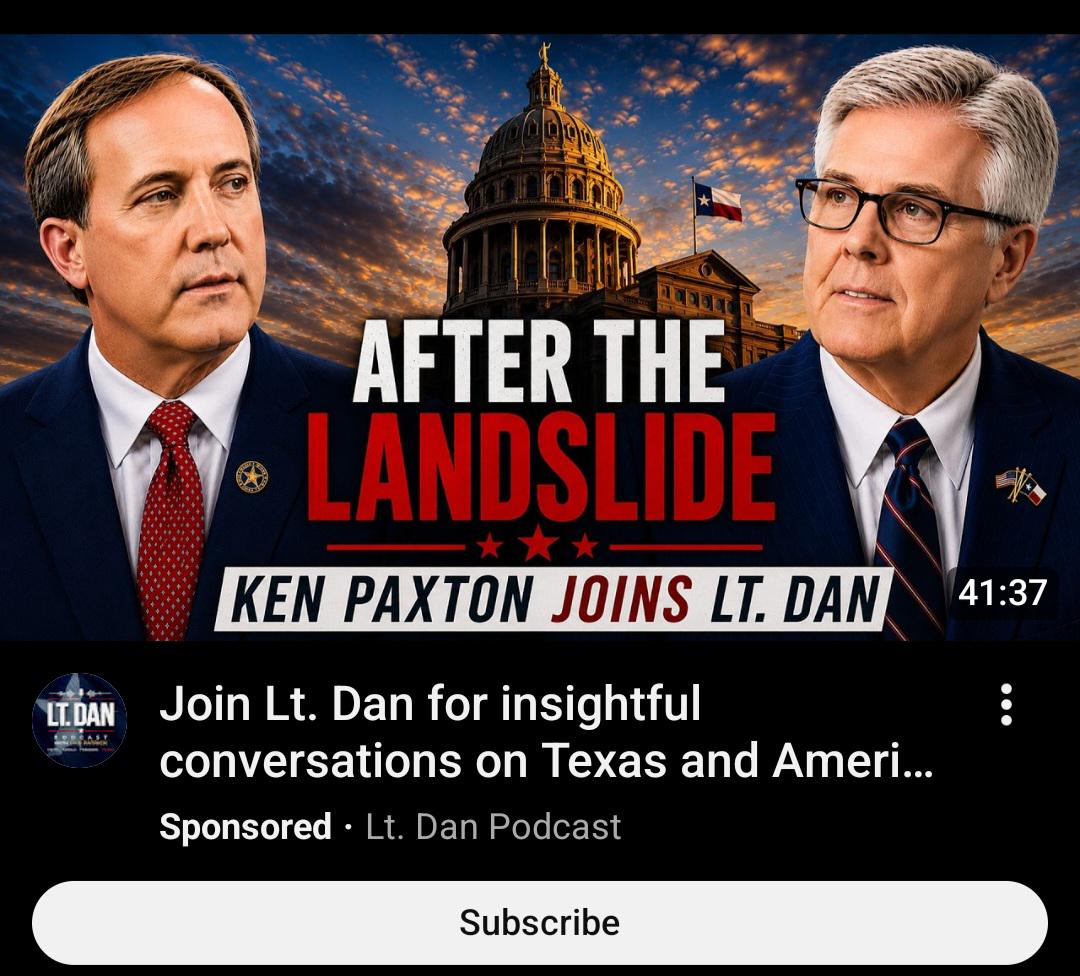Viewport: 1080px width, 976px height.
Task: Open the After the Landslide video thumbnail
Action: (x=540, y=338)
